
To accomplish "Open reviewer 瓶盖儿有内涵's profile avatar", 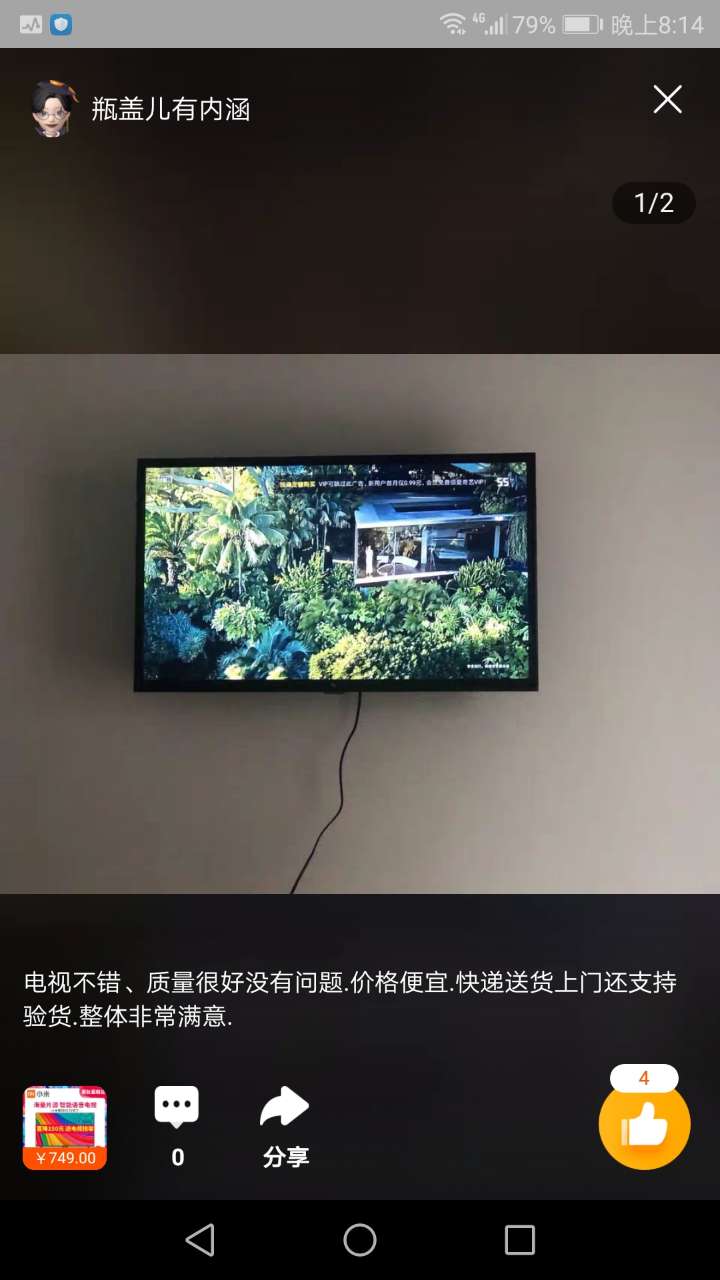I will (x=53, y=108).
